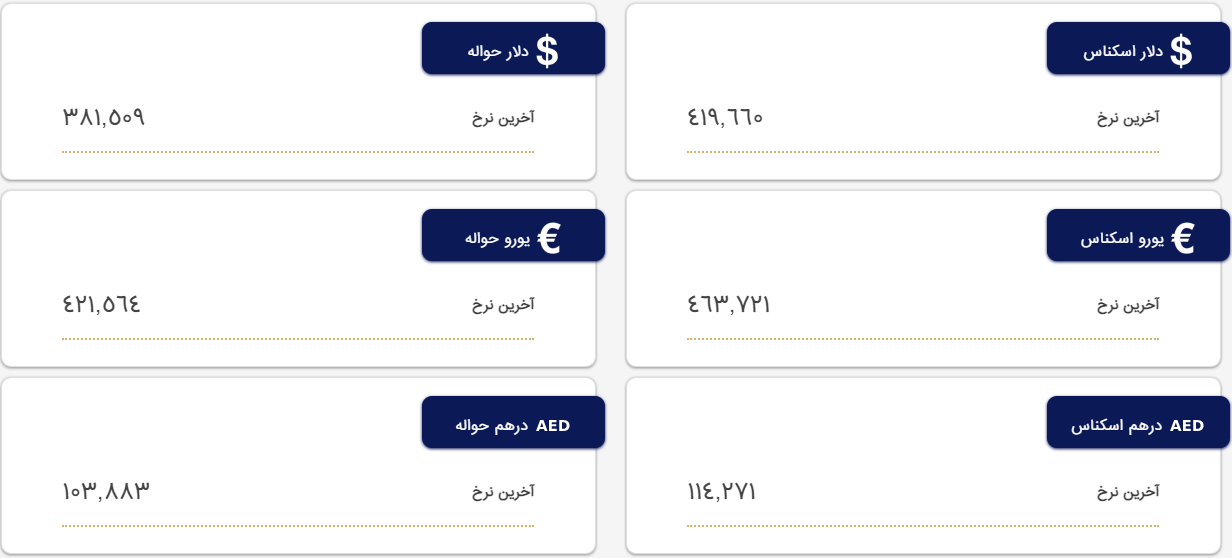
Task: Open the دلار اسکناس rate card
Action: point(1137,49)
